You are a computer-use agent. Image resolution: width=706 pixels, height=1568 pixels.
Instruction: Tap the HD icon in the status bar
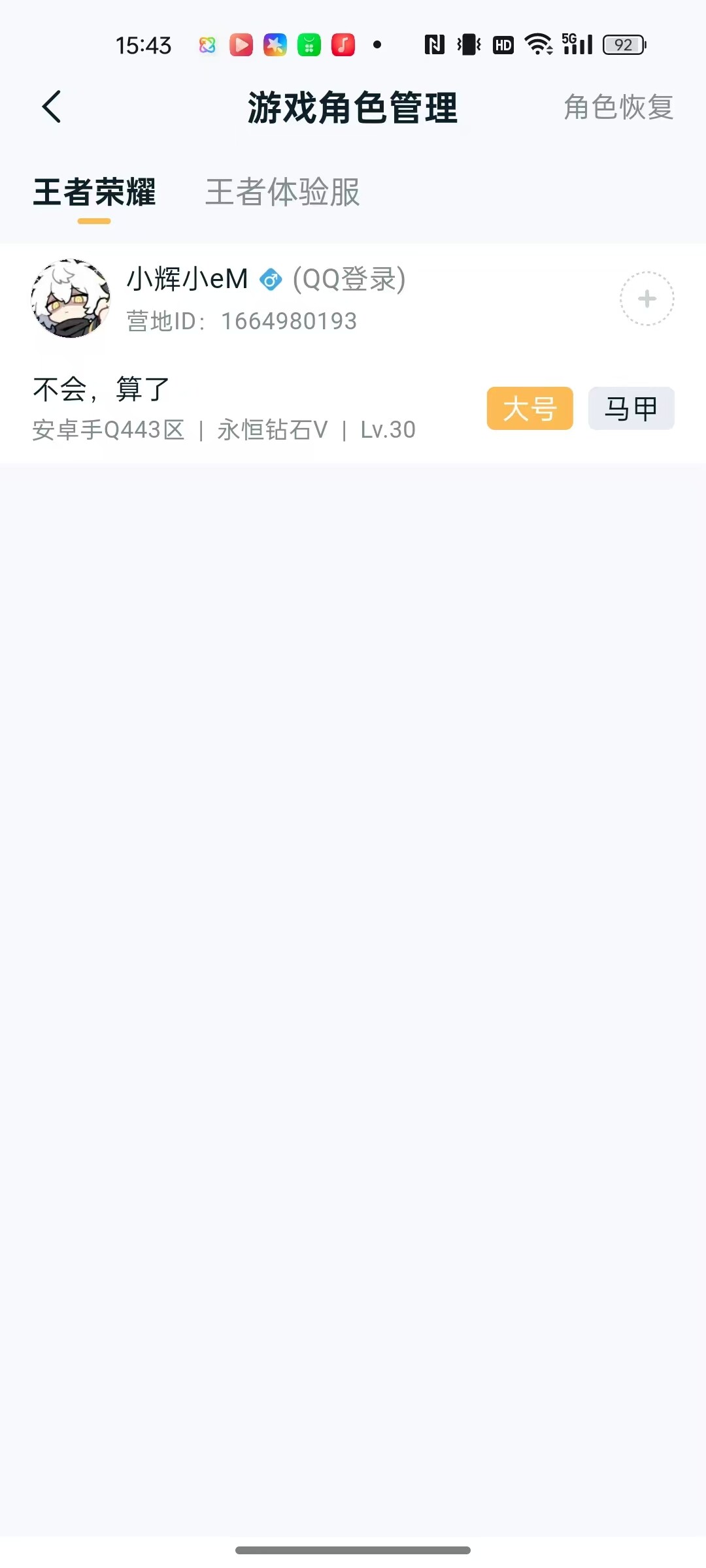[502, 44]
